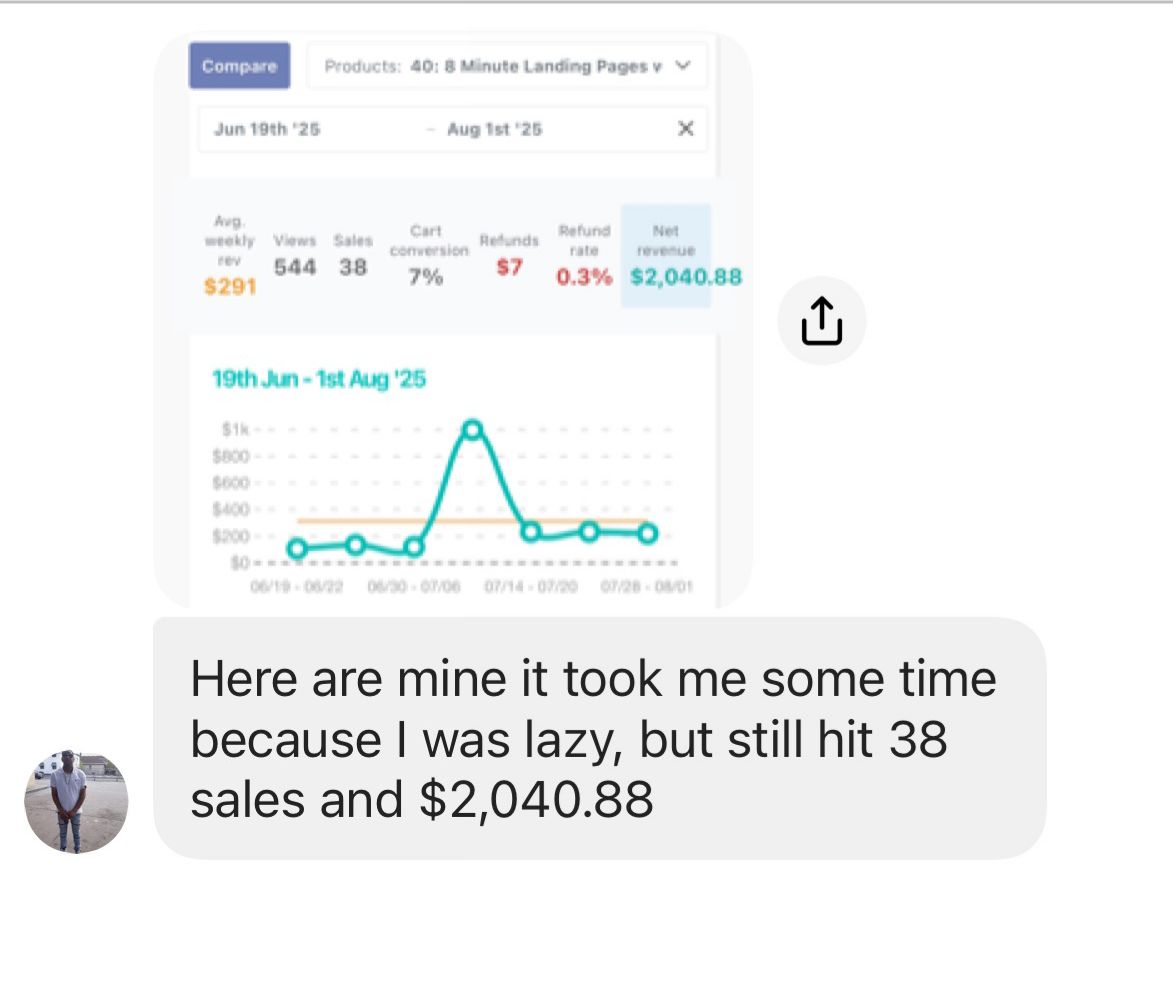
Task: Open the shared sales stats image
Action: click(452, 320)
